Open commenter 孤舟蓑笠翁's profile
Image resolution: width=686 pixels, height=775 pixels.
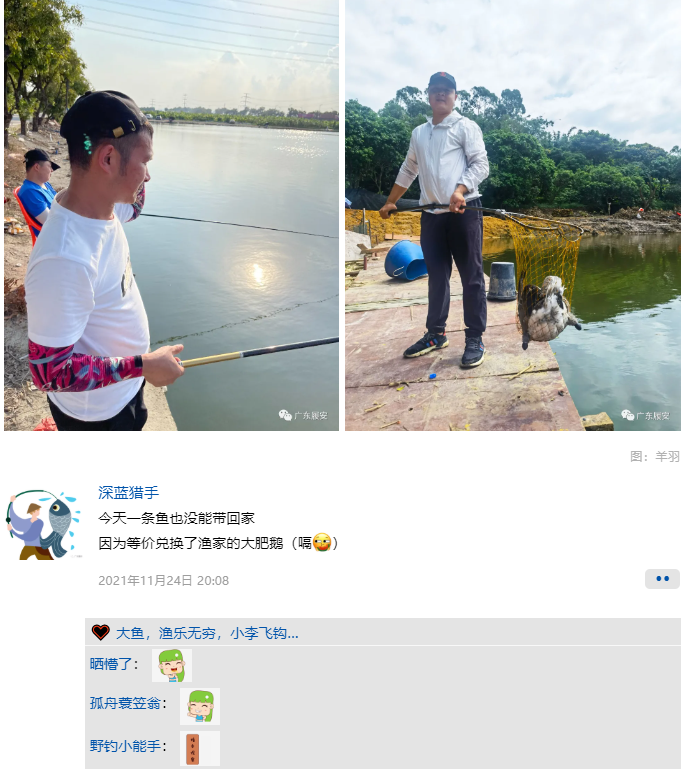pyautogui.click(x=127, y=704)
